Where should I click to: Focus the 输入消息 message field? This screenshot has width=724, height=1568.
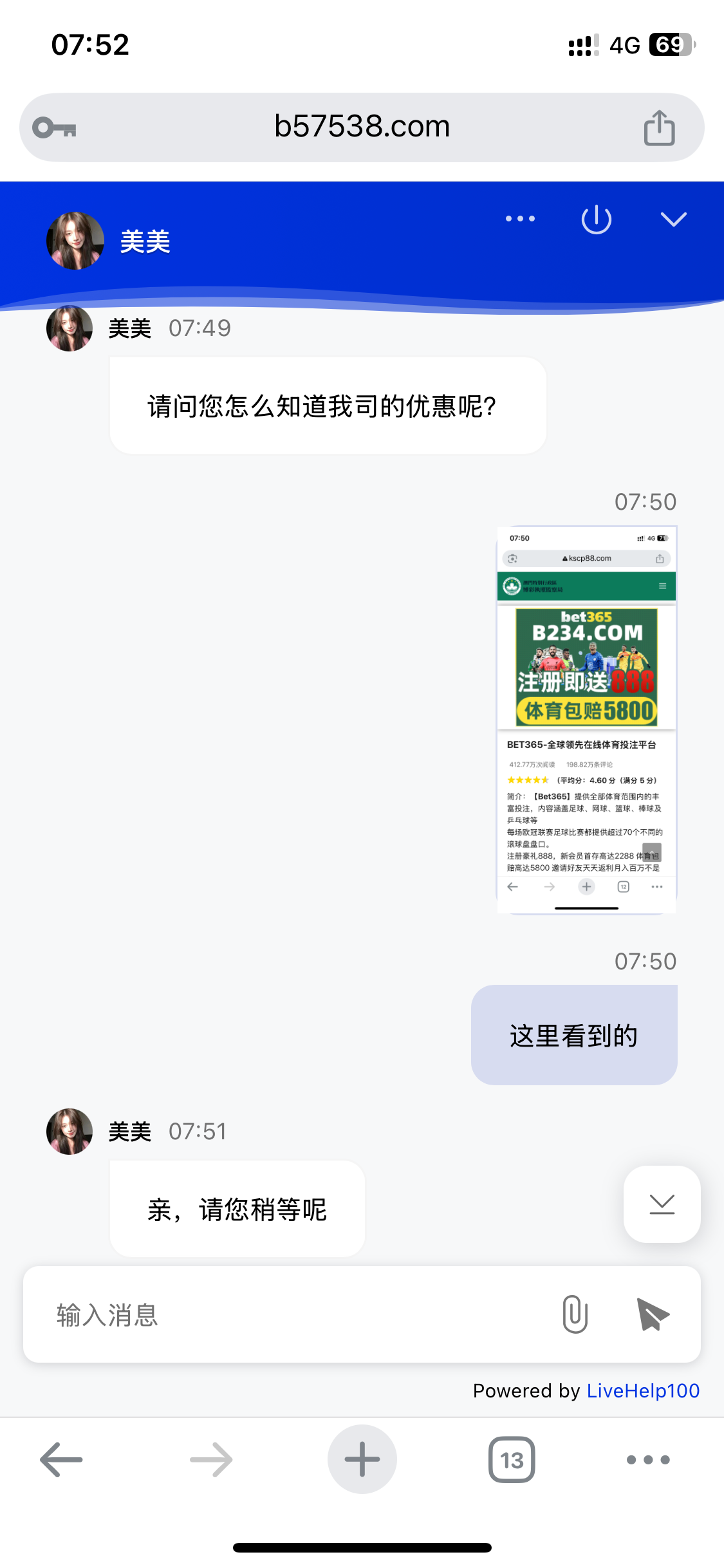[x=290, y=1314]
